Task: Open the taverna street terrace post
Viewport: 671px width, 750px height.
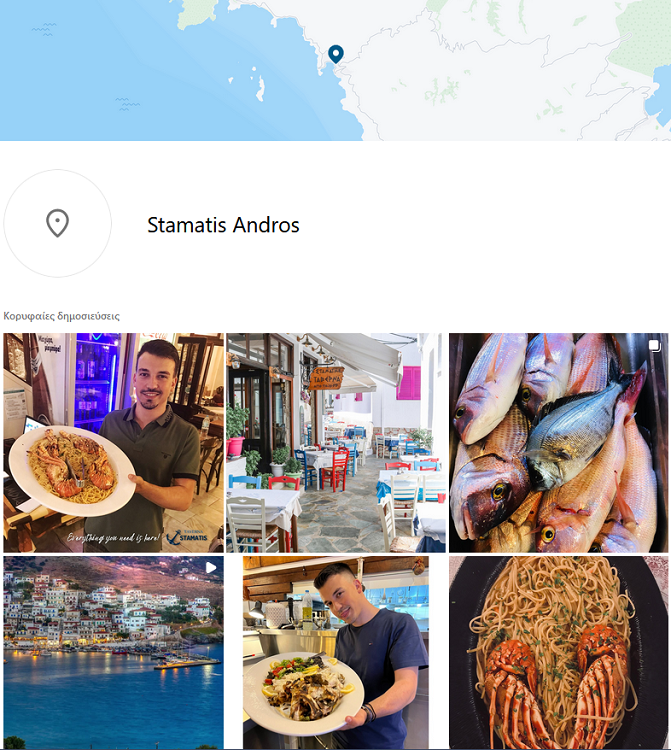Action: 336,442
